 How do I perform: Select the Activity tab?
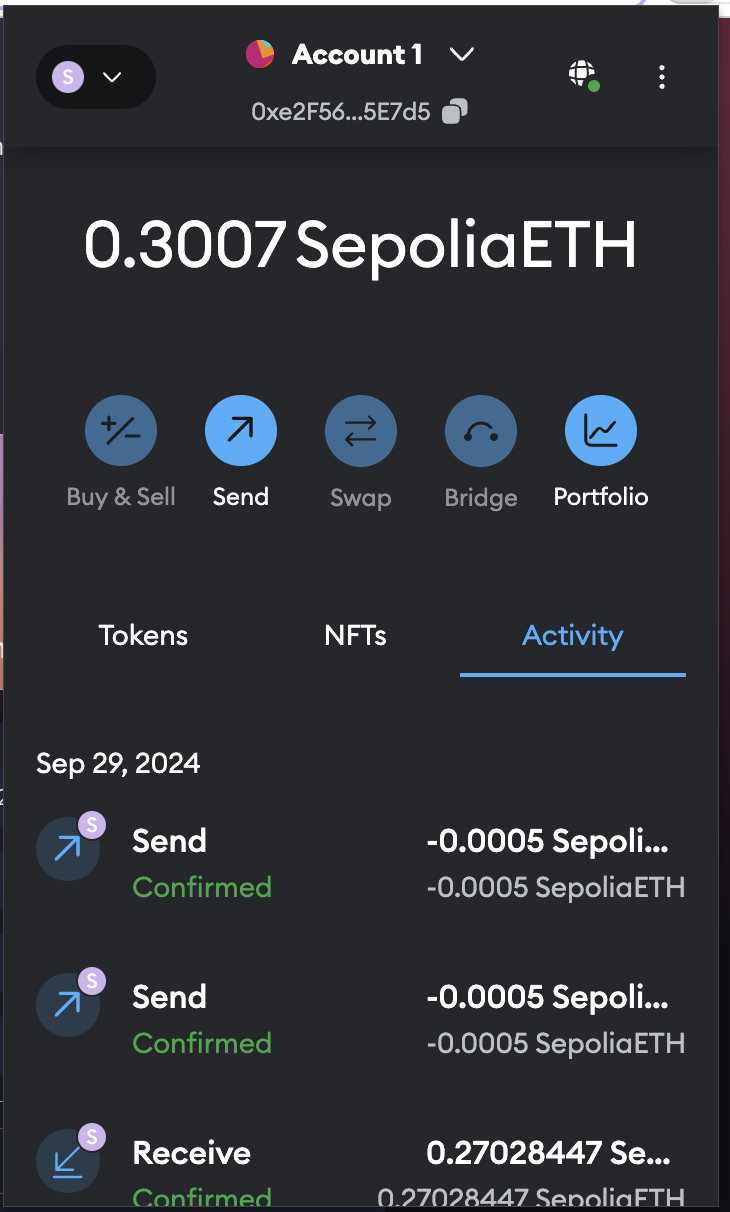[573, 635]
